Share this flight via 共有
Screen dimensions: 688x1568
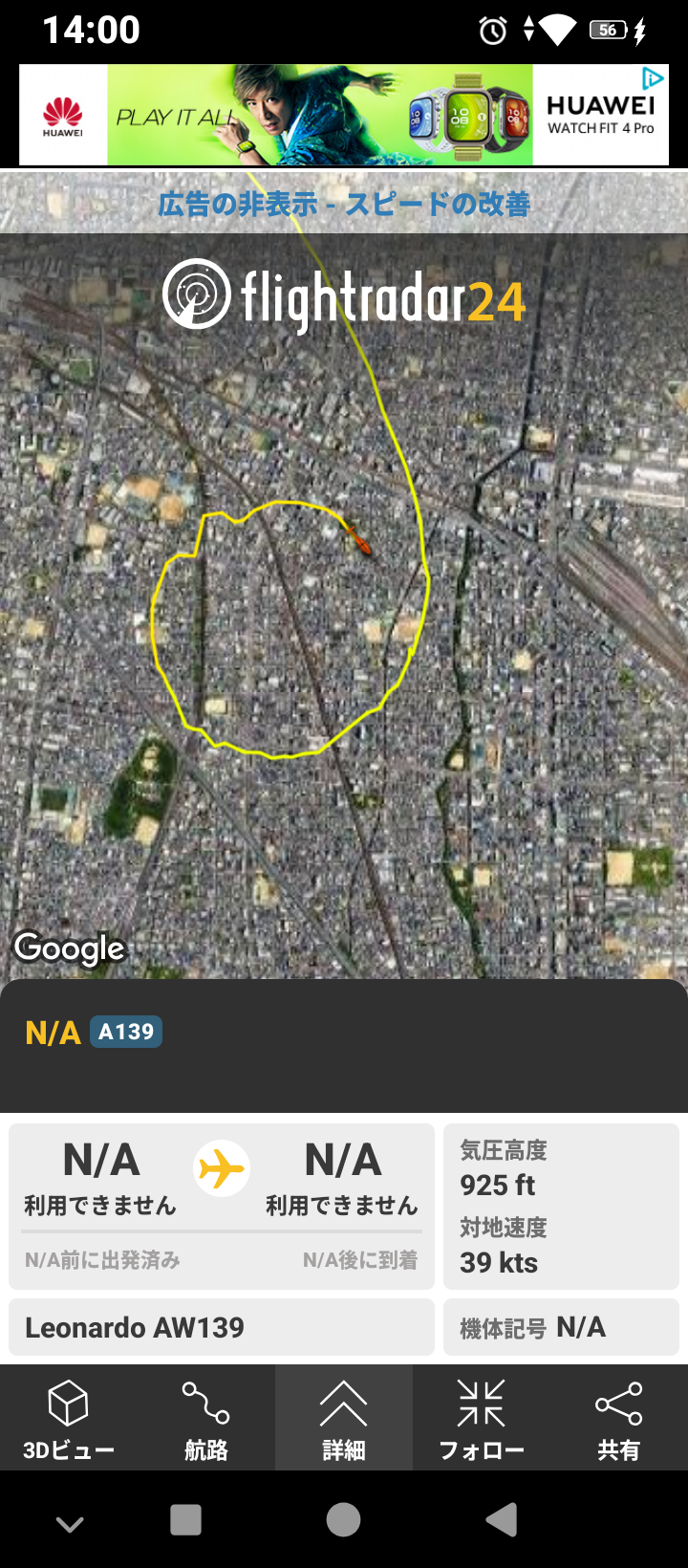point(618,1419)
